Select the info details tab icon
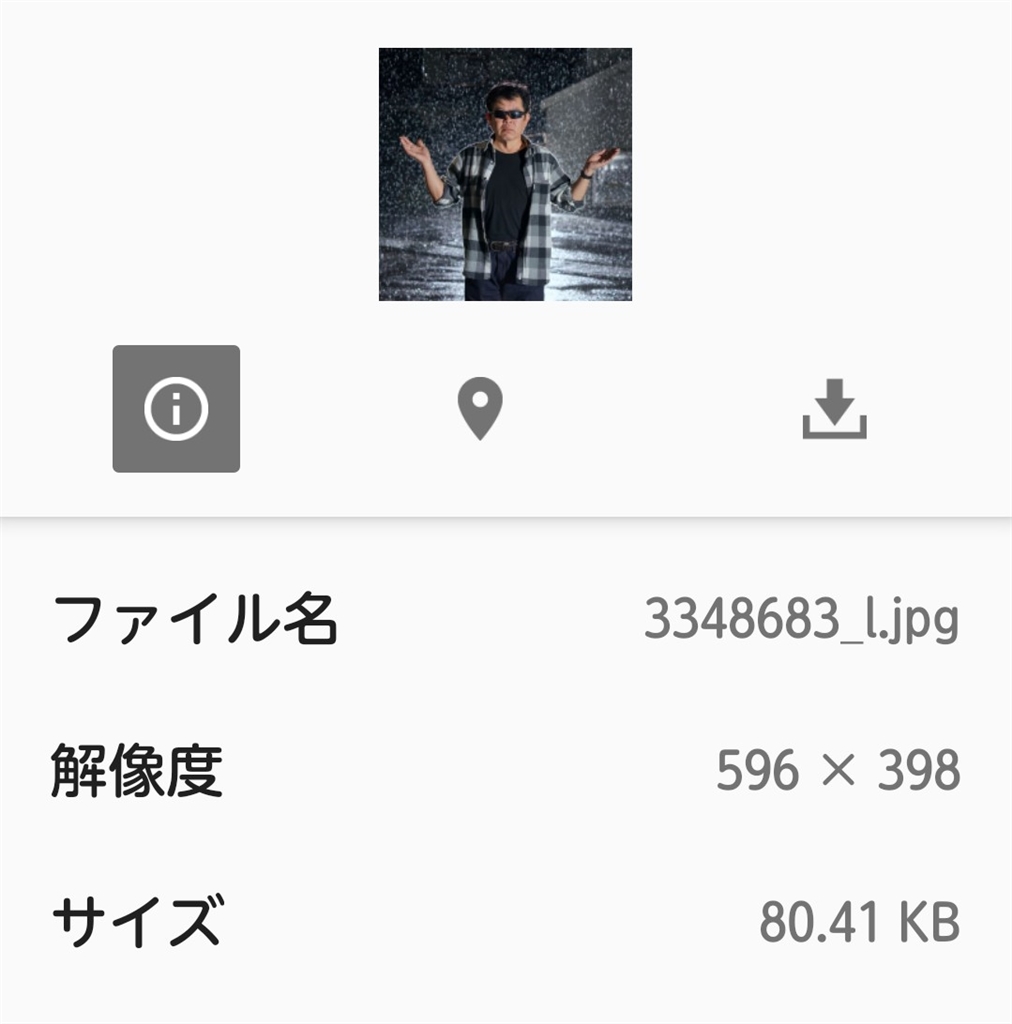This screenshot has height=1024, width=1012. tap(176, 409)
